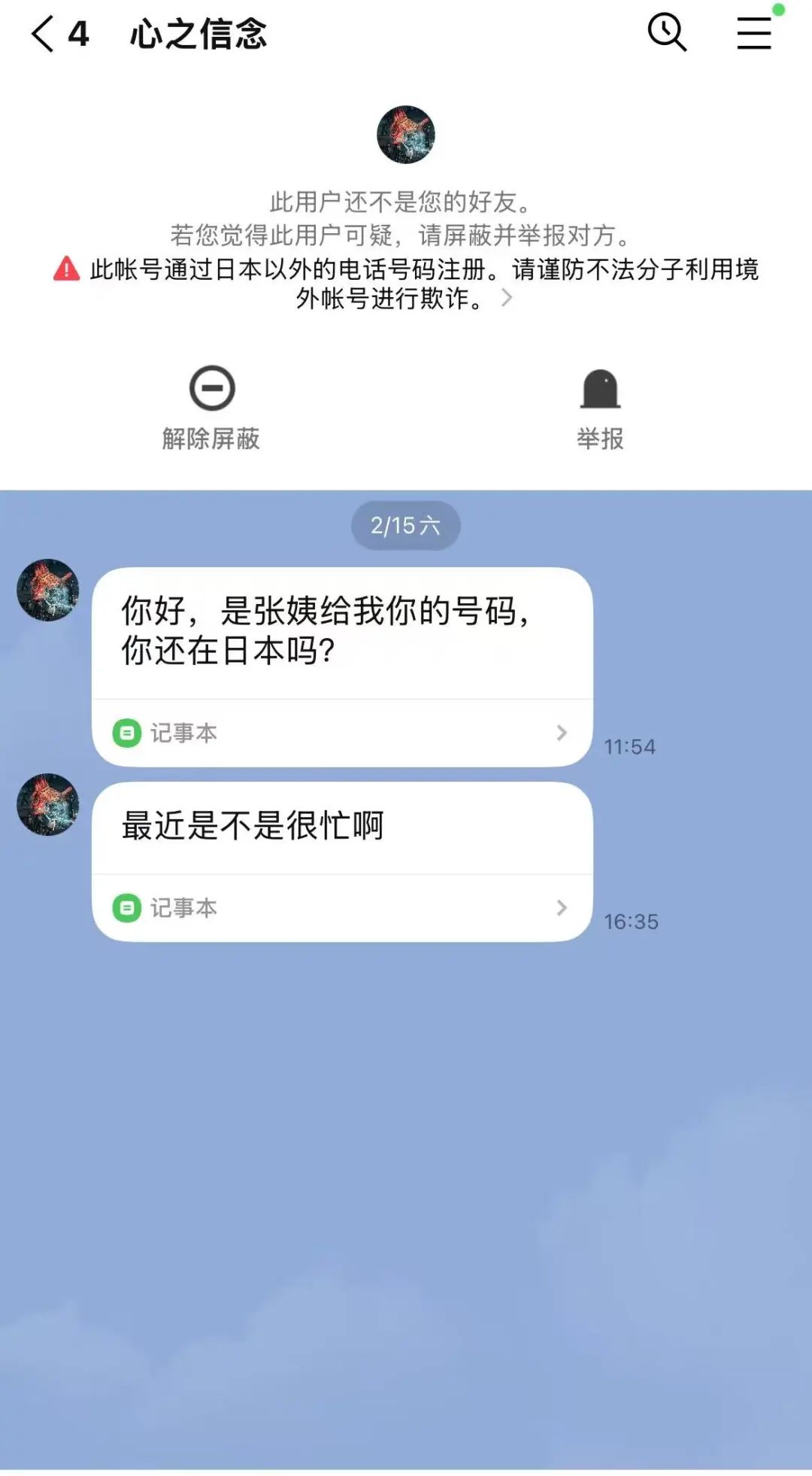Open 记事本 under the 张姨 message
The width and height of the screenshot is (812, 1476).
(342, 733)
